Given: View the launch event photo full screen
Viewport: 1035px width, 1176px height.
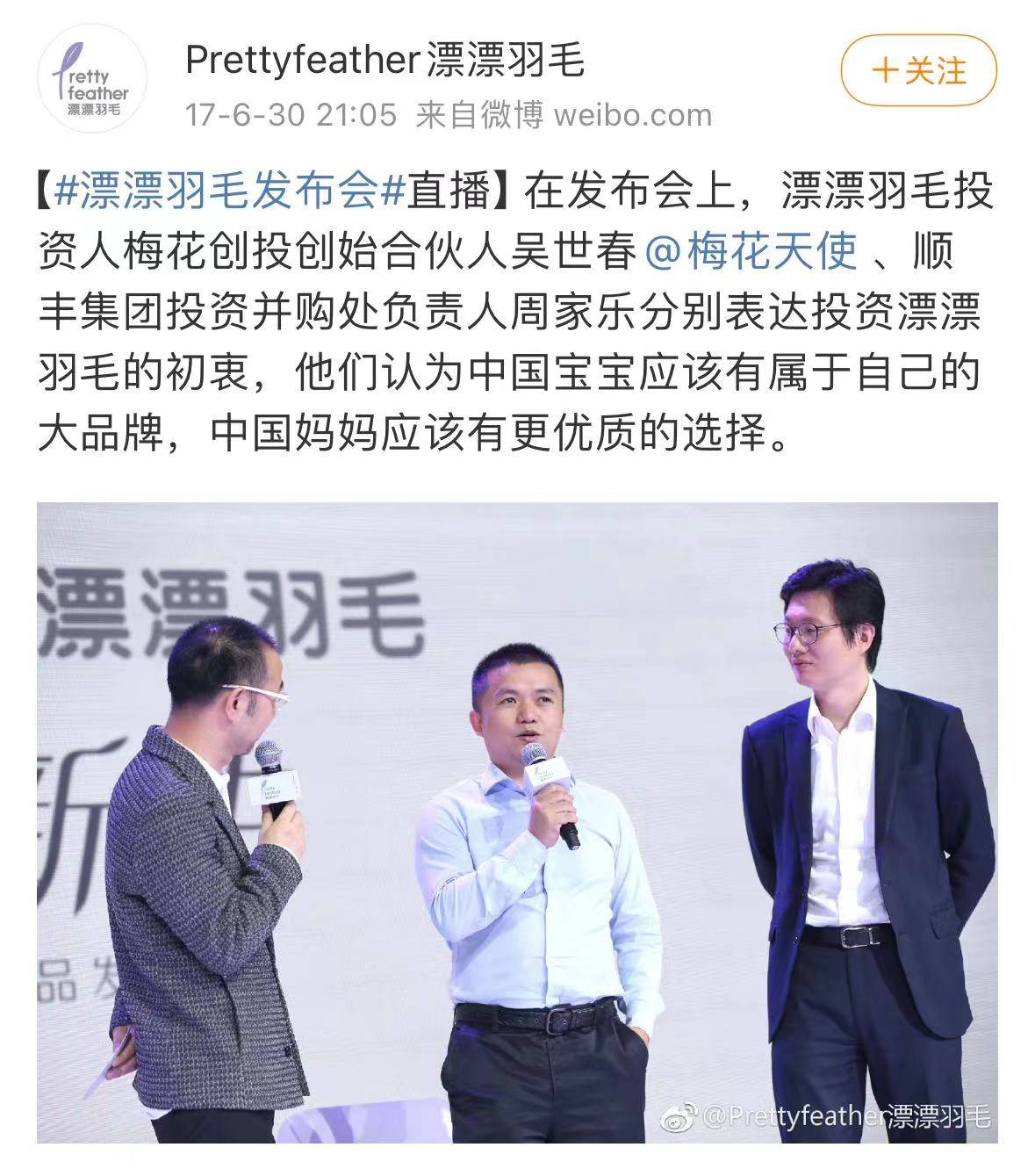Looking at the screenshot, I should (x=517, y=822).
